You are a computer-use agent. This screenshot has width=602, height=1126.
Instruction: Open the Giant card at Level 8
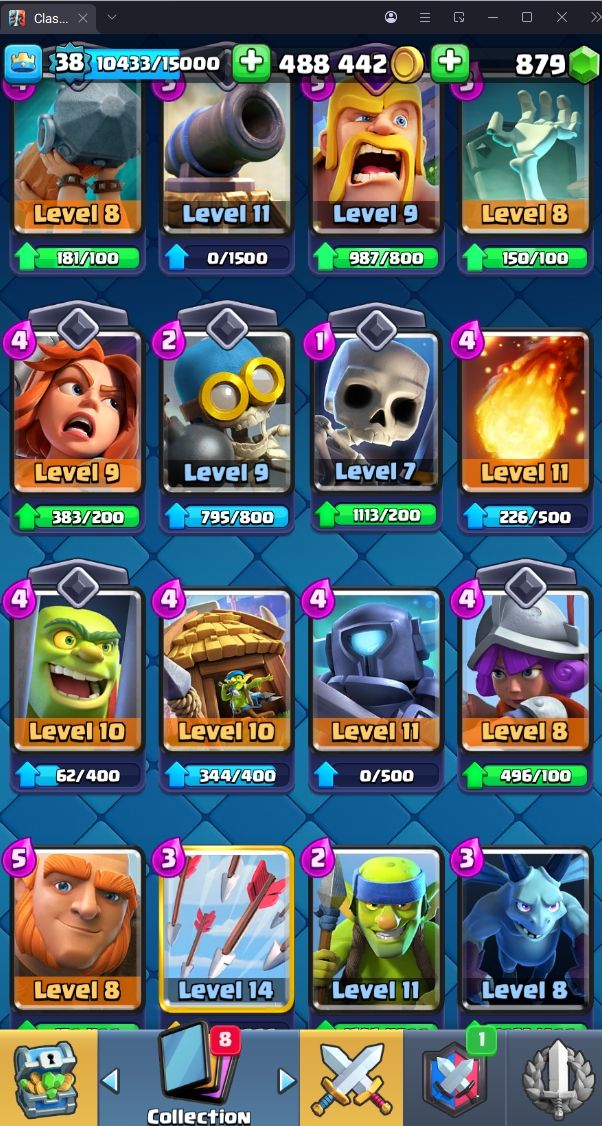pos(77,930)
